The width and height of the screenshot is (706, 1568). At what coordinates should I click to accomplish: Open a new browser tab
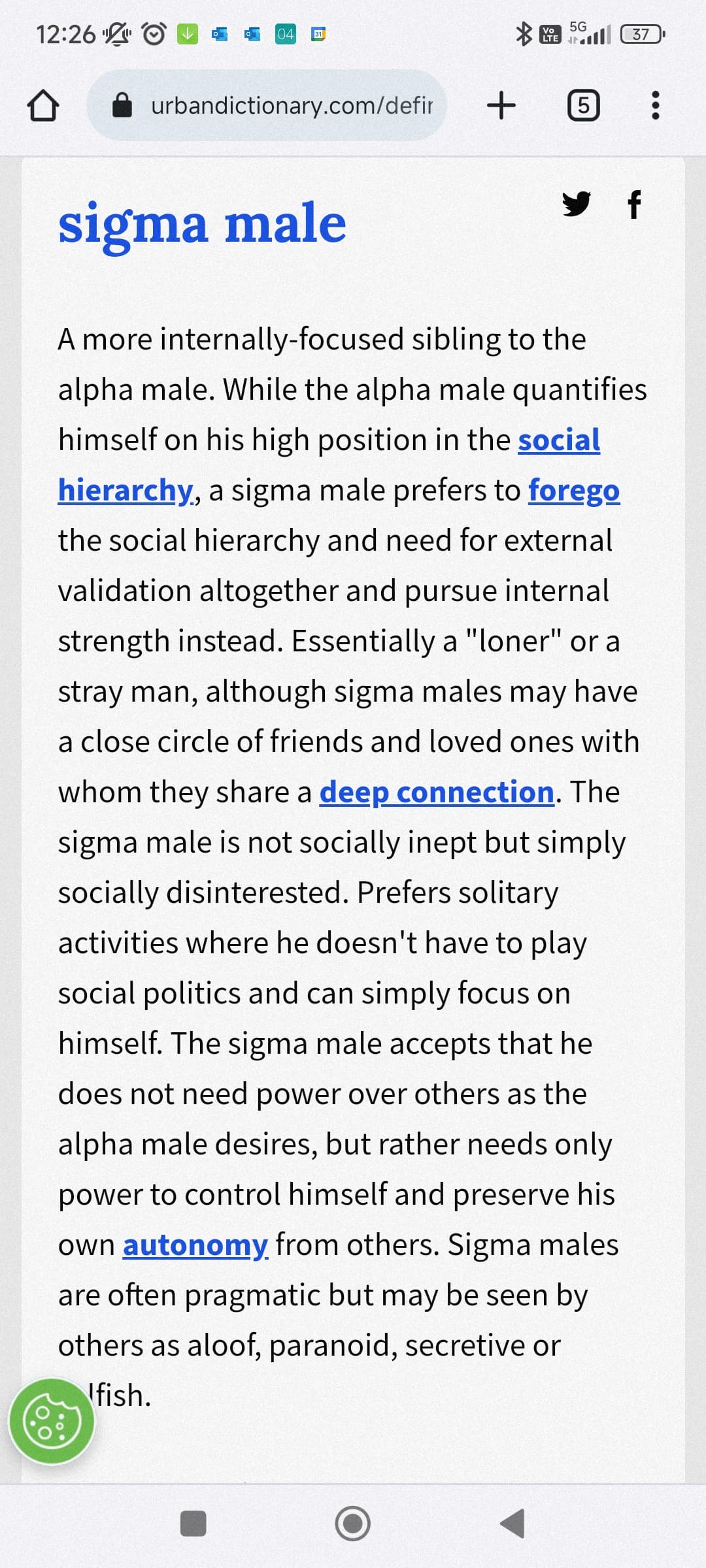point(501,105)
